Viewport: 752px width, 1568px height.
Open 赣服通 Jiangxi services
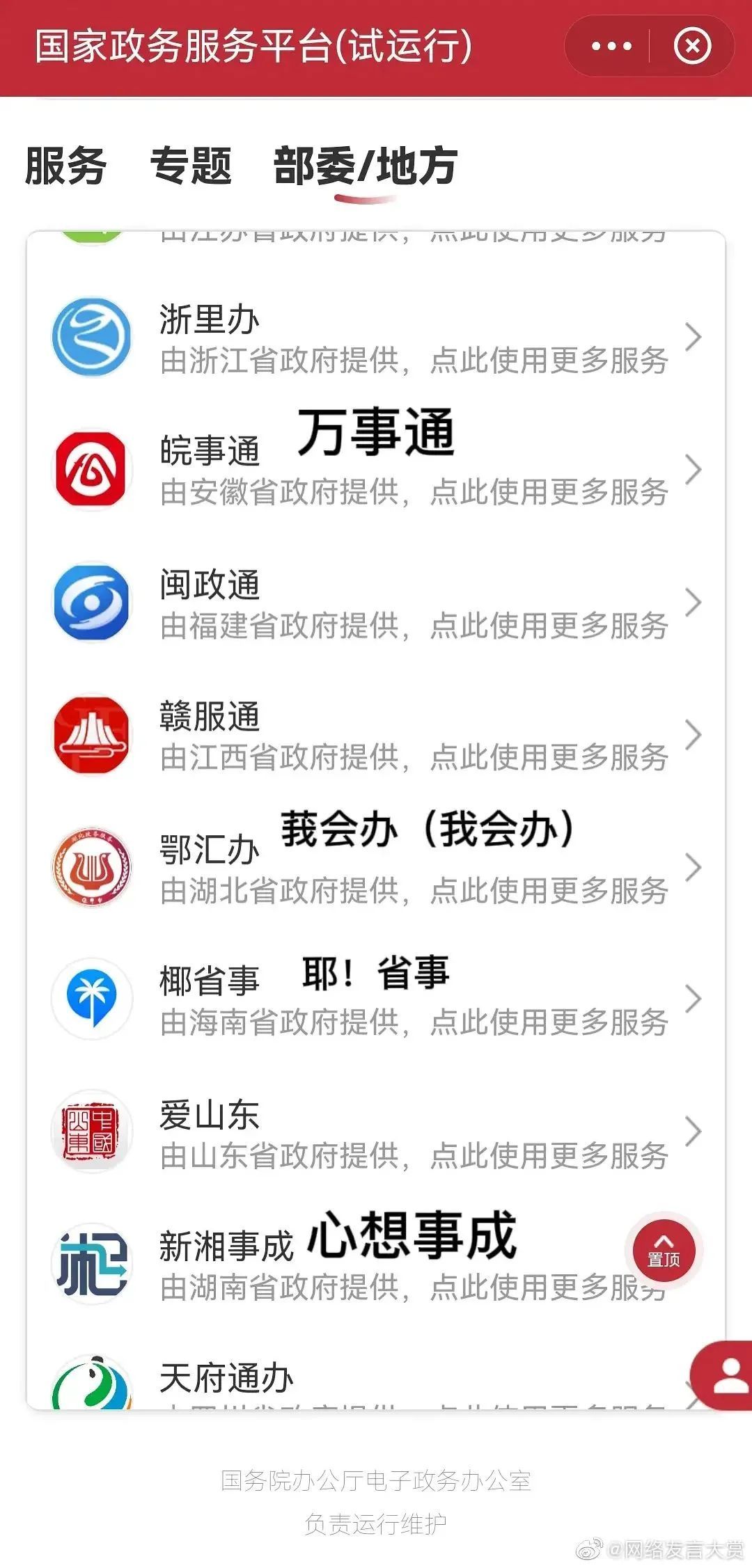376,735
